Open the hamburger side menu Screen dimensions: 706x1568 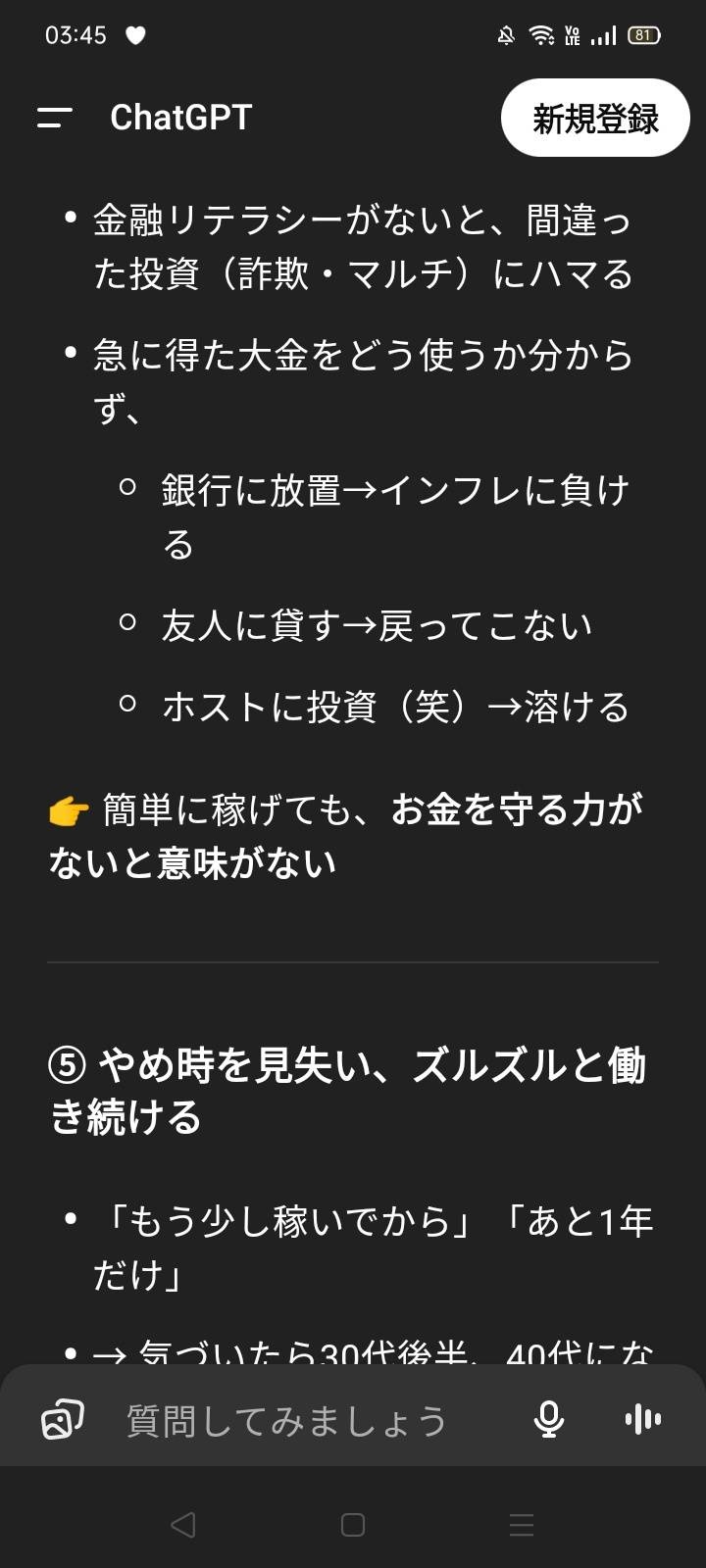point(55,118)
